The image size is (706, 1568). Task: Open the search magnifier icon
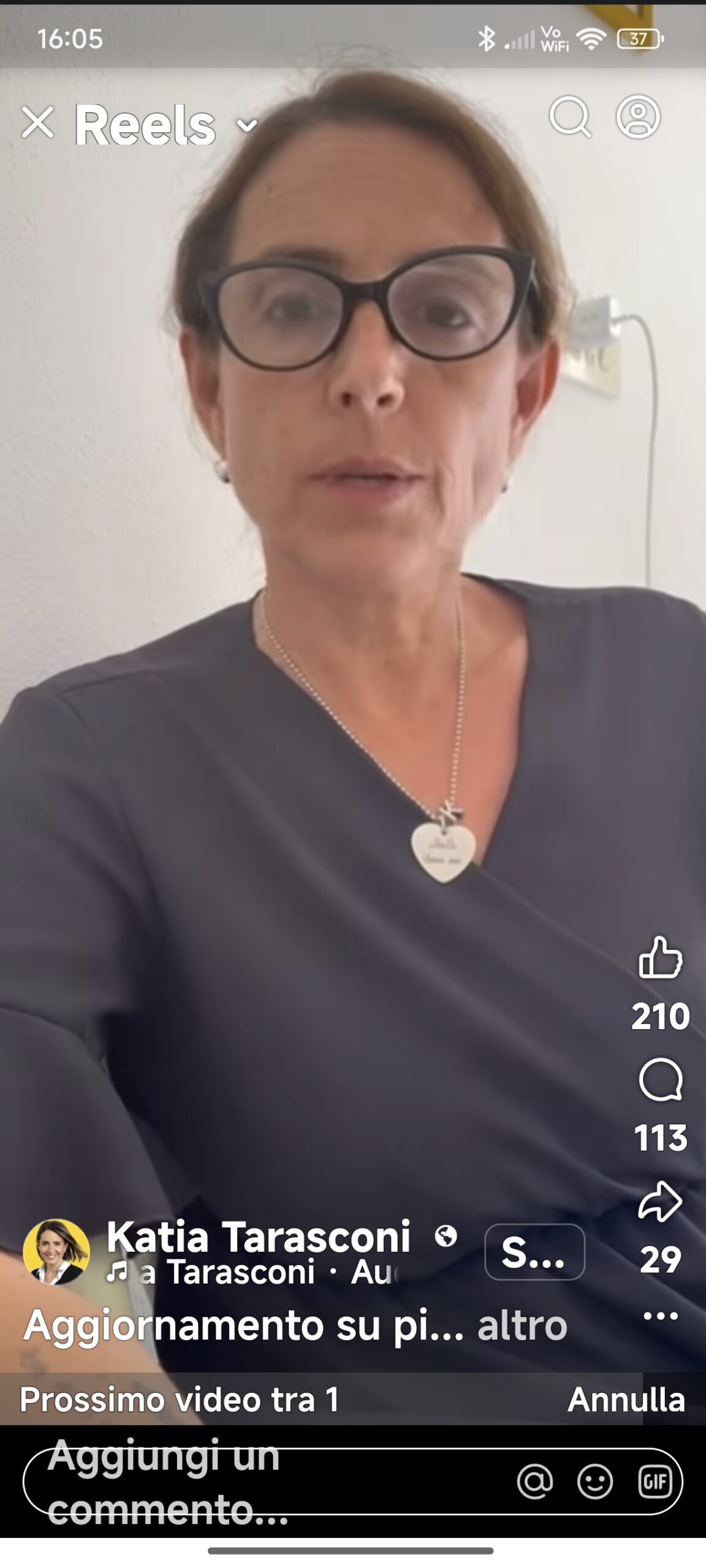[x=570, y=116]
